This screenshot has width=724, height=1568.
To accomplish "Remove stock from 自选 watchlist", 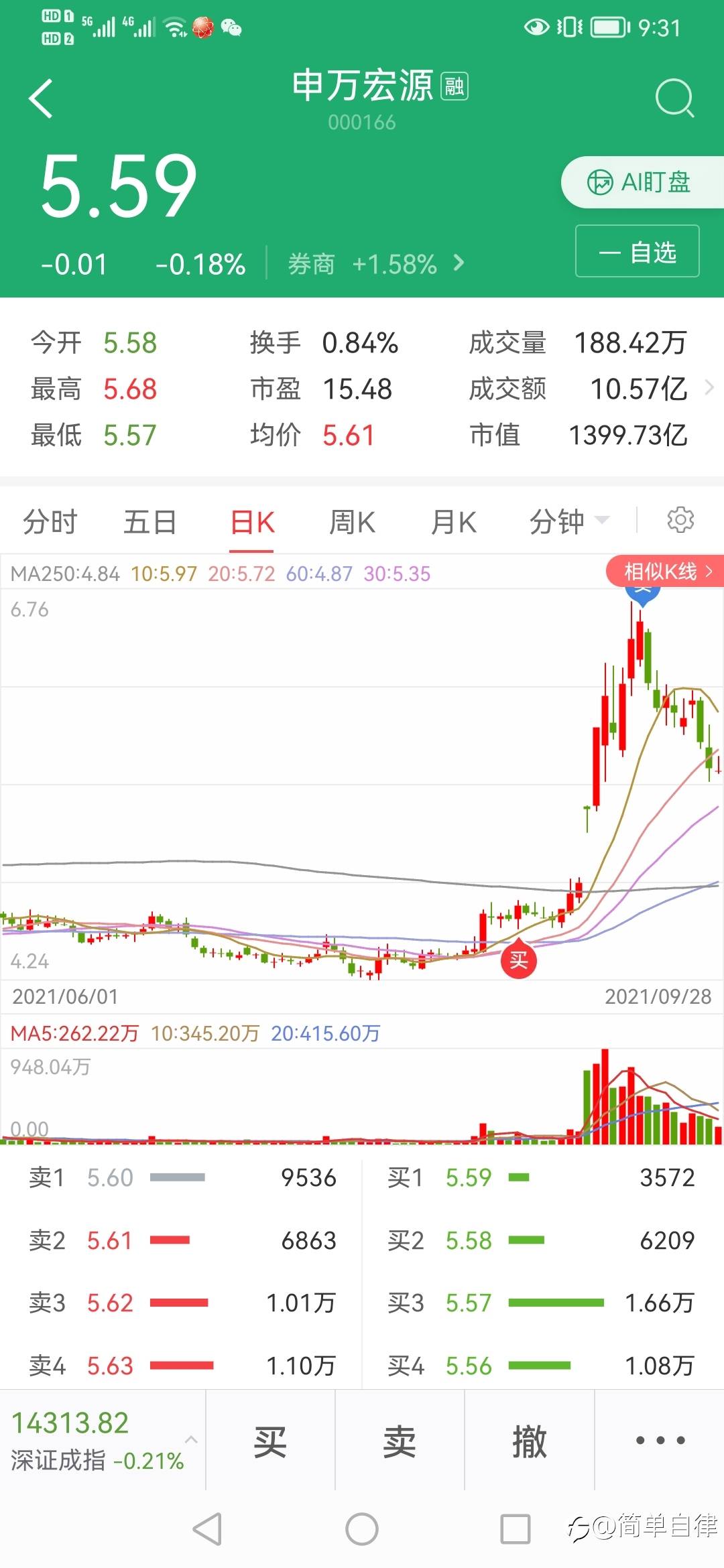I will pyautogui.click(x=637, y=252).
